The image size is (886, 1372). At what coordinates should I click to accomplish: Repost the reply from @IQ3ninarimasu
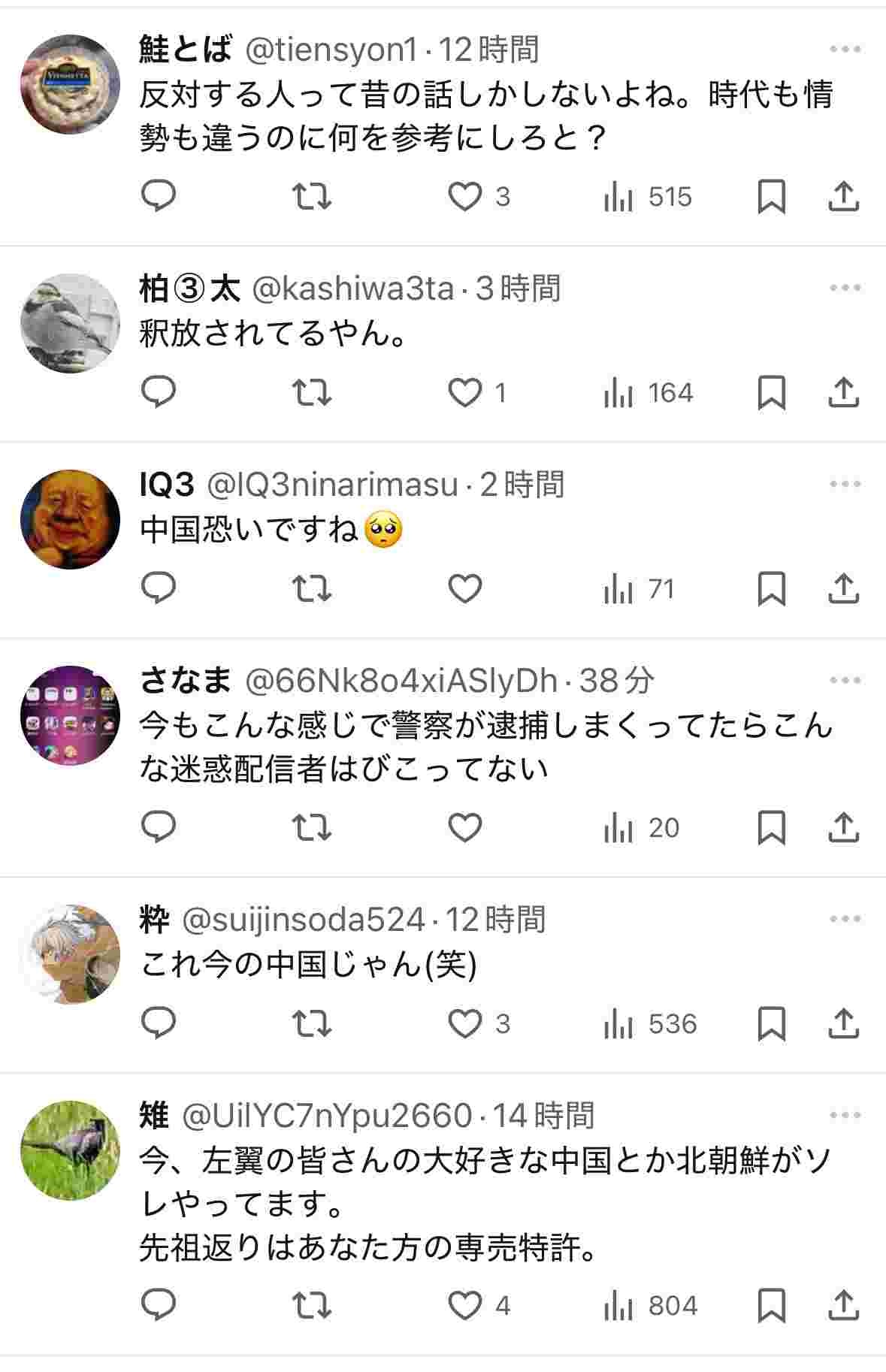click(311, 589)
